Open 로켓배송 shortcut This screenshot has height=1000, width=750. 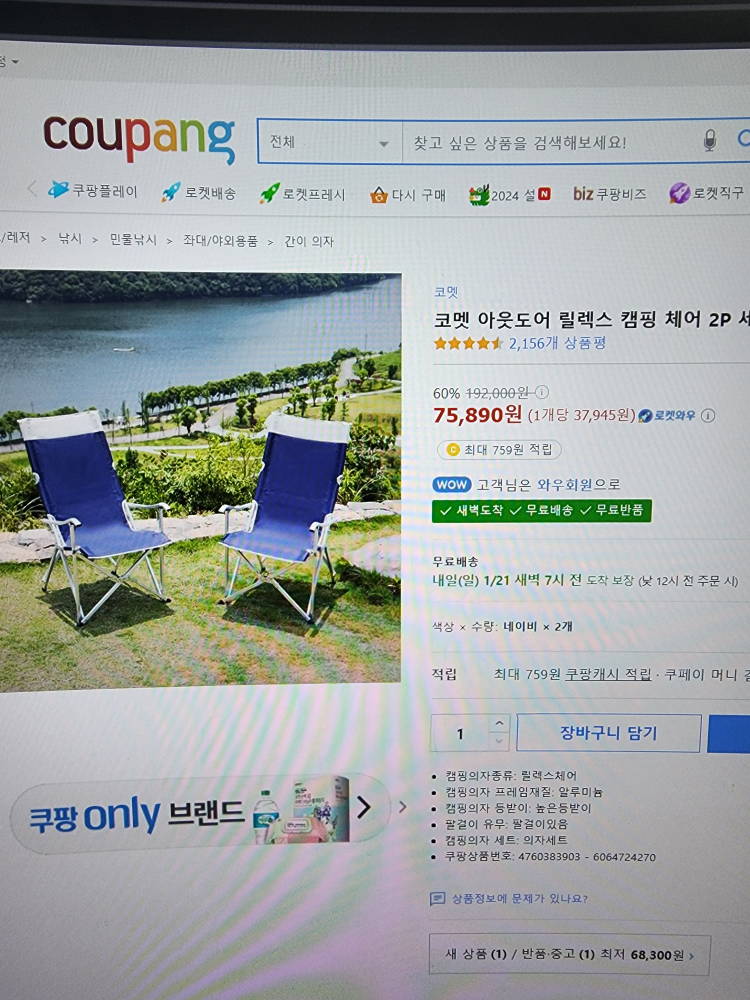tap(198, 193)
